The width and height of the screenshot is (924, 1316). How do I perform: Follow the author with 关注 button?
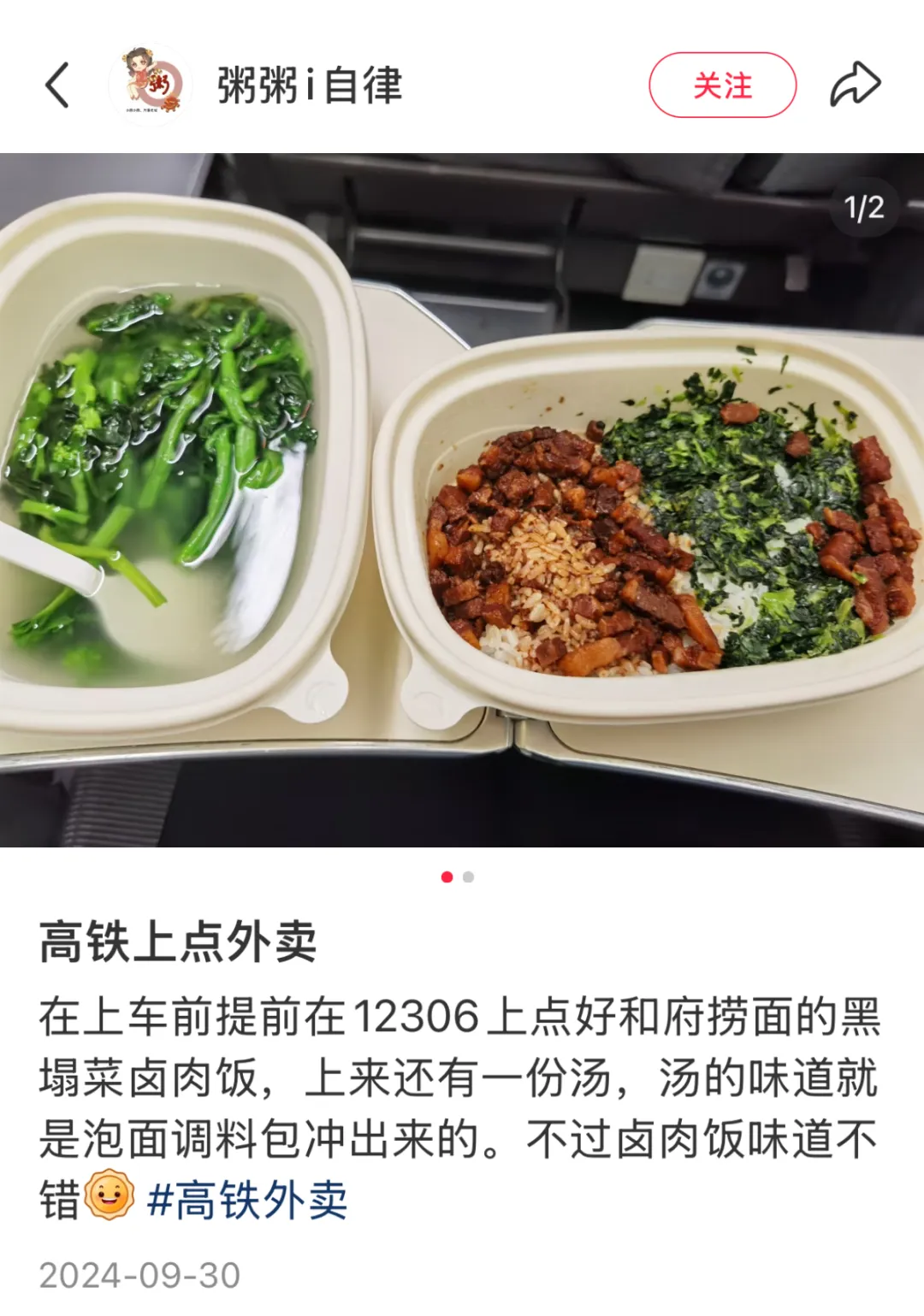[x=722, y=86]
